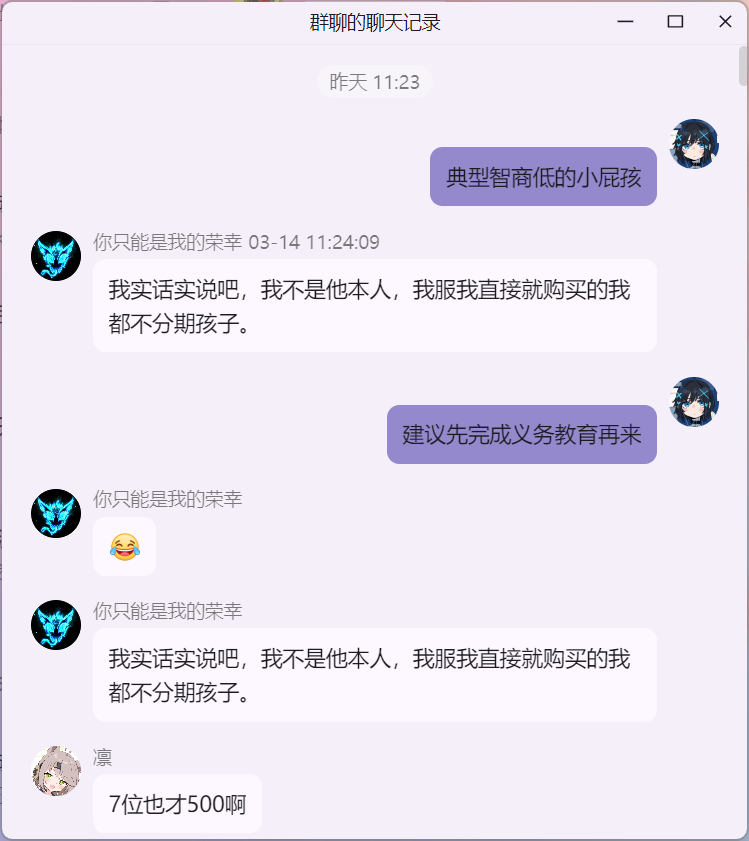The image size is (749, 841).
Task: Maximize the chat record window
Action: (675, 22)
